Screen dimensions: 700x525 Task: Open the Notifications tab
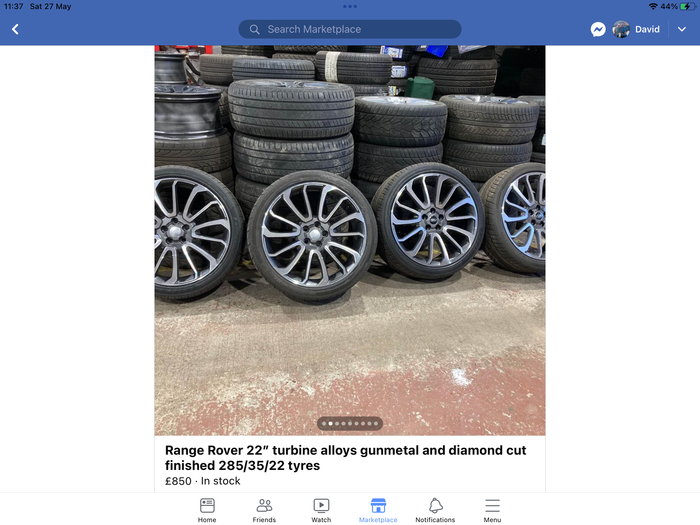point(435,510)
